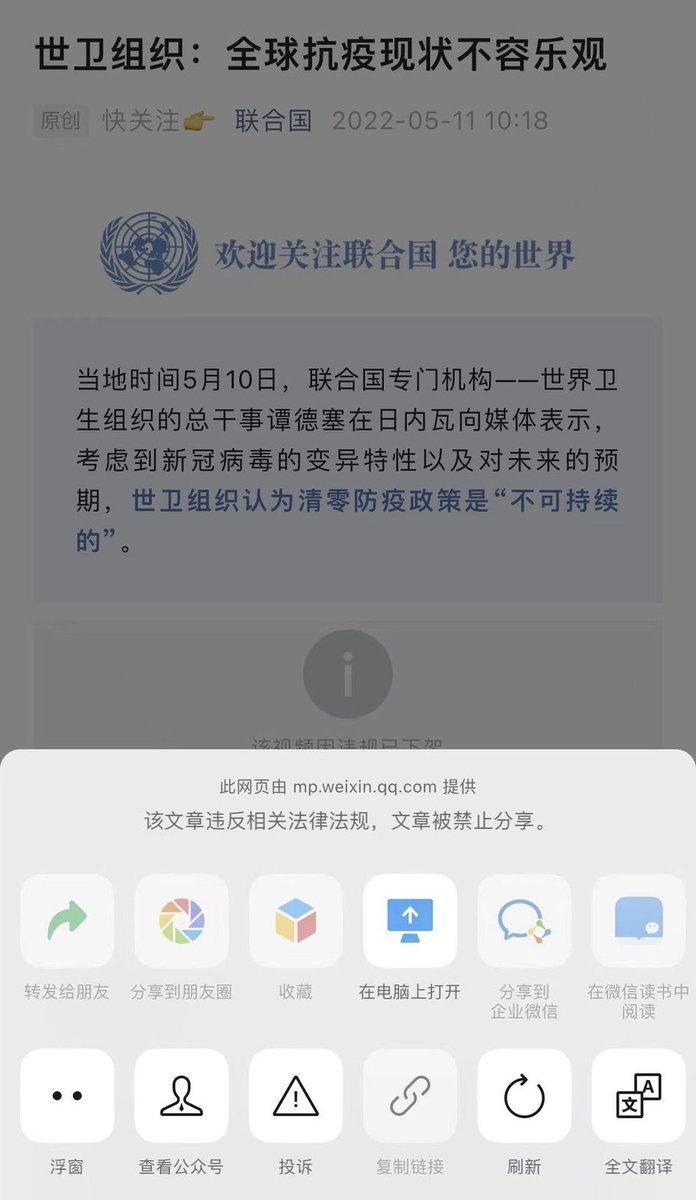The height and width of the screenshot is (1200, 696).
Task: Open the 联合国 account link
Action: tap(273, 121)
